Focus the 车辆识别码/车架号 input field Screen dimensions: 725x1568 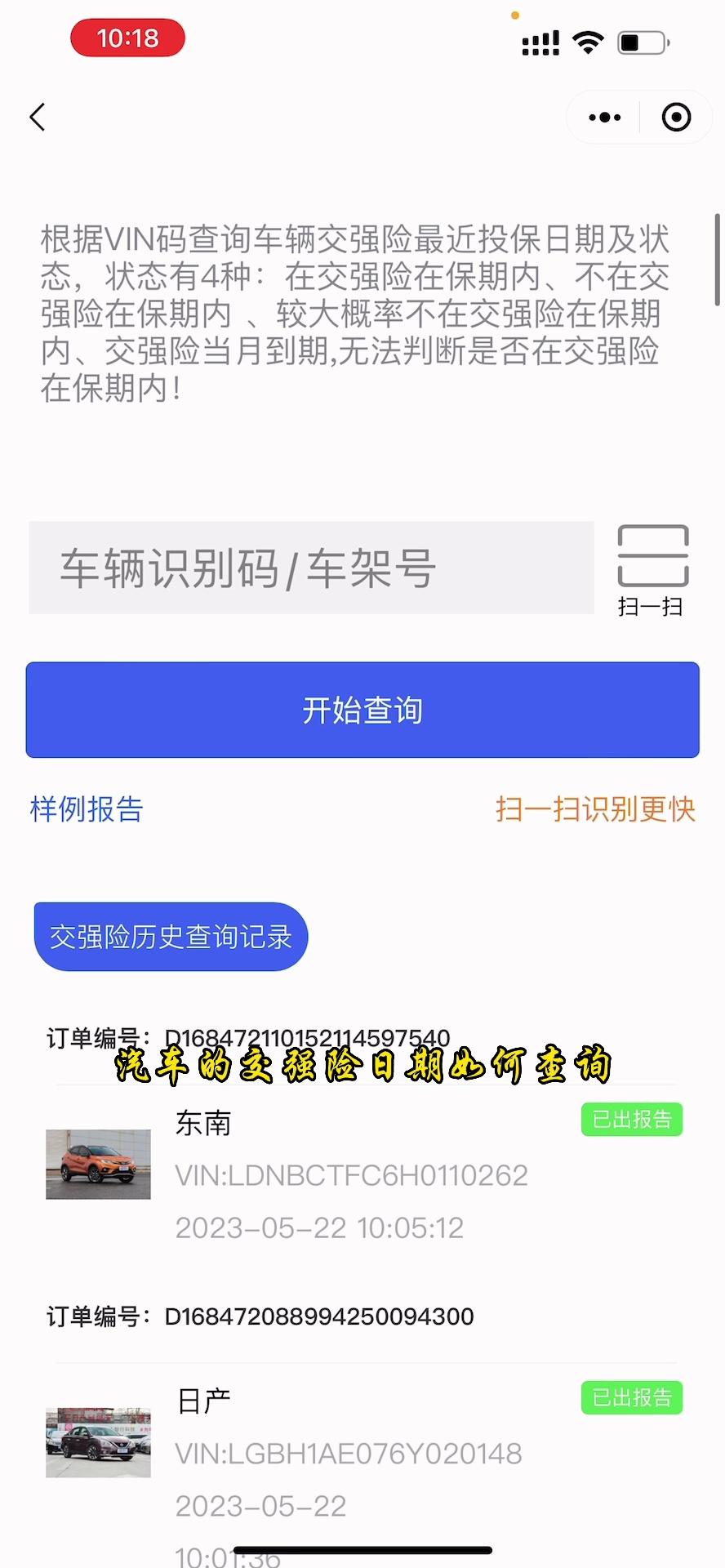click(x=311, y=568)
